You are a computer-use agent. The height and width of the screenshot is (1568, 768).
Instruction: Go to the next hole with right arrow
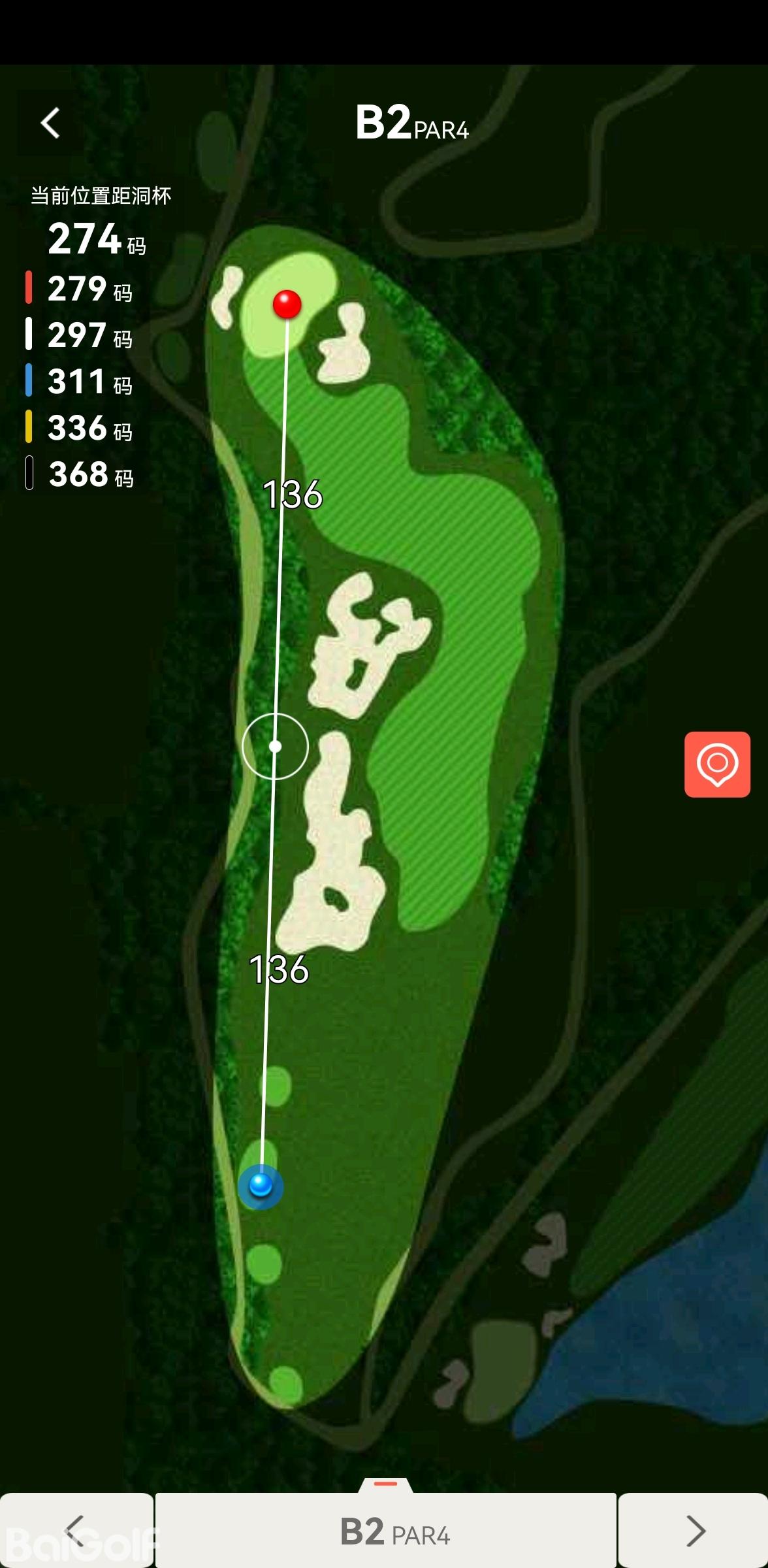(694, 1530)
